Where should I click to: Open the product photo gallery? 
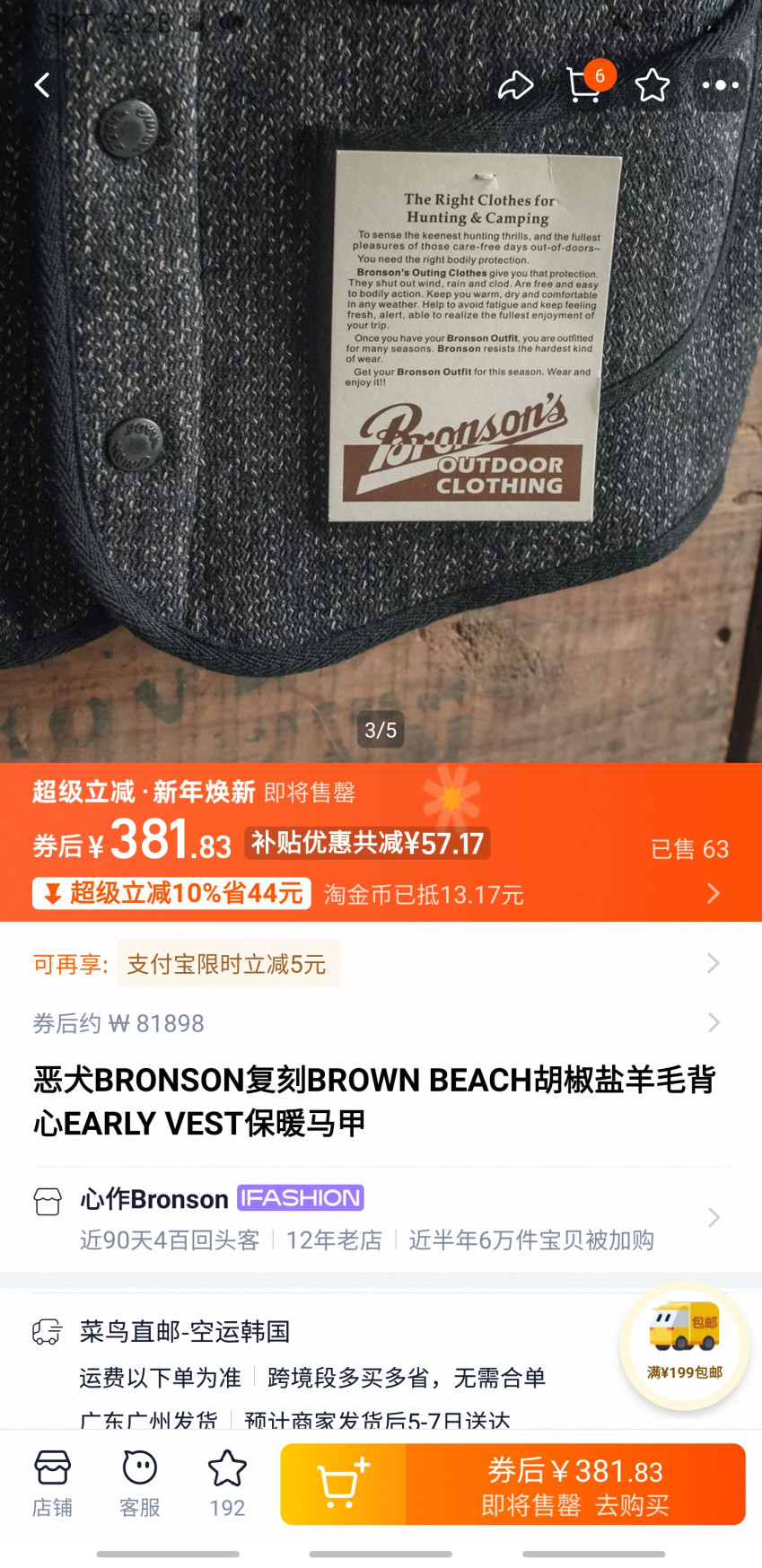click(381, 377)
